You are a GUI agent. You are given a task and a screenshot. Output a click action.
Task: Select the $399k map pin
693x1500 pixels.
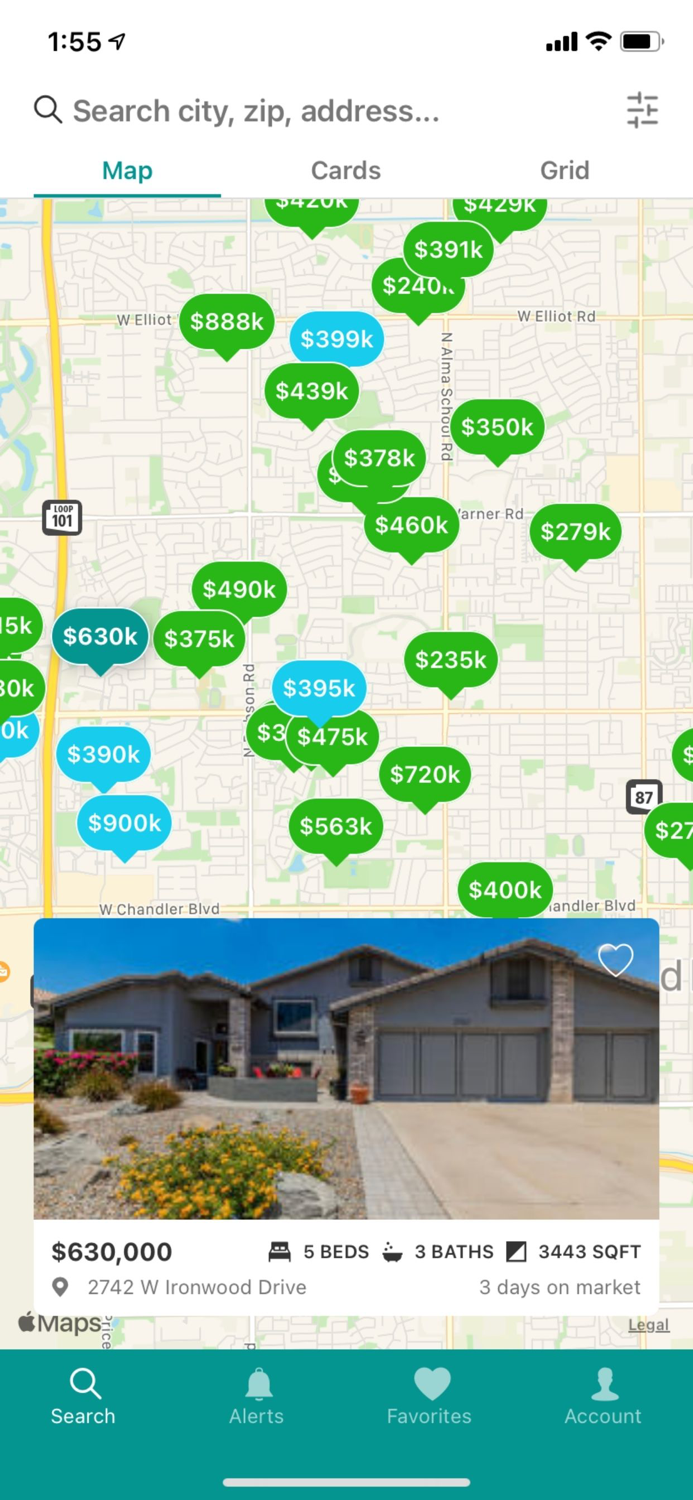tap(337, 340)
